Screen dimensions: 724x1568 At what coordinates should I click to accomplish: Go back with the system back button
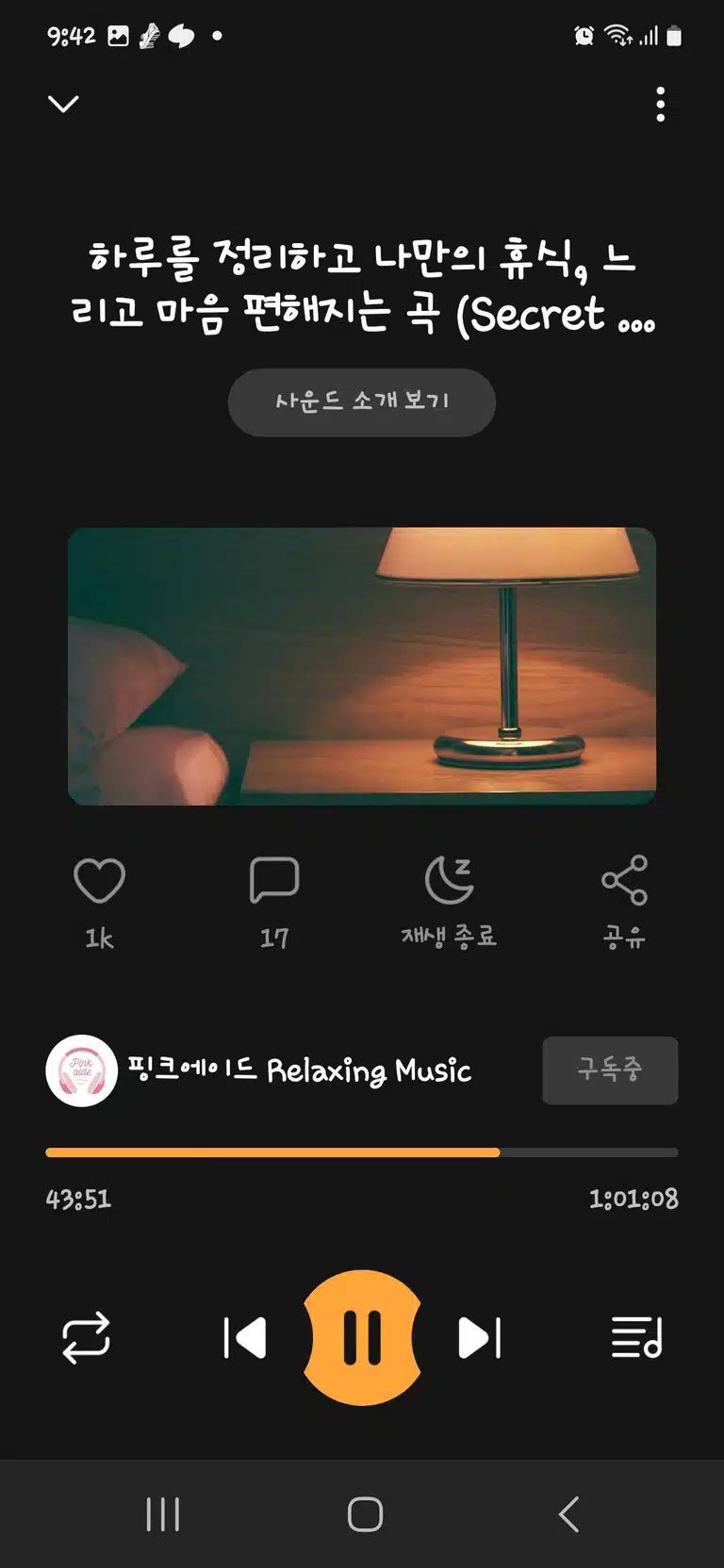coord(568,1514)
